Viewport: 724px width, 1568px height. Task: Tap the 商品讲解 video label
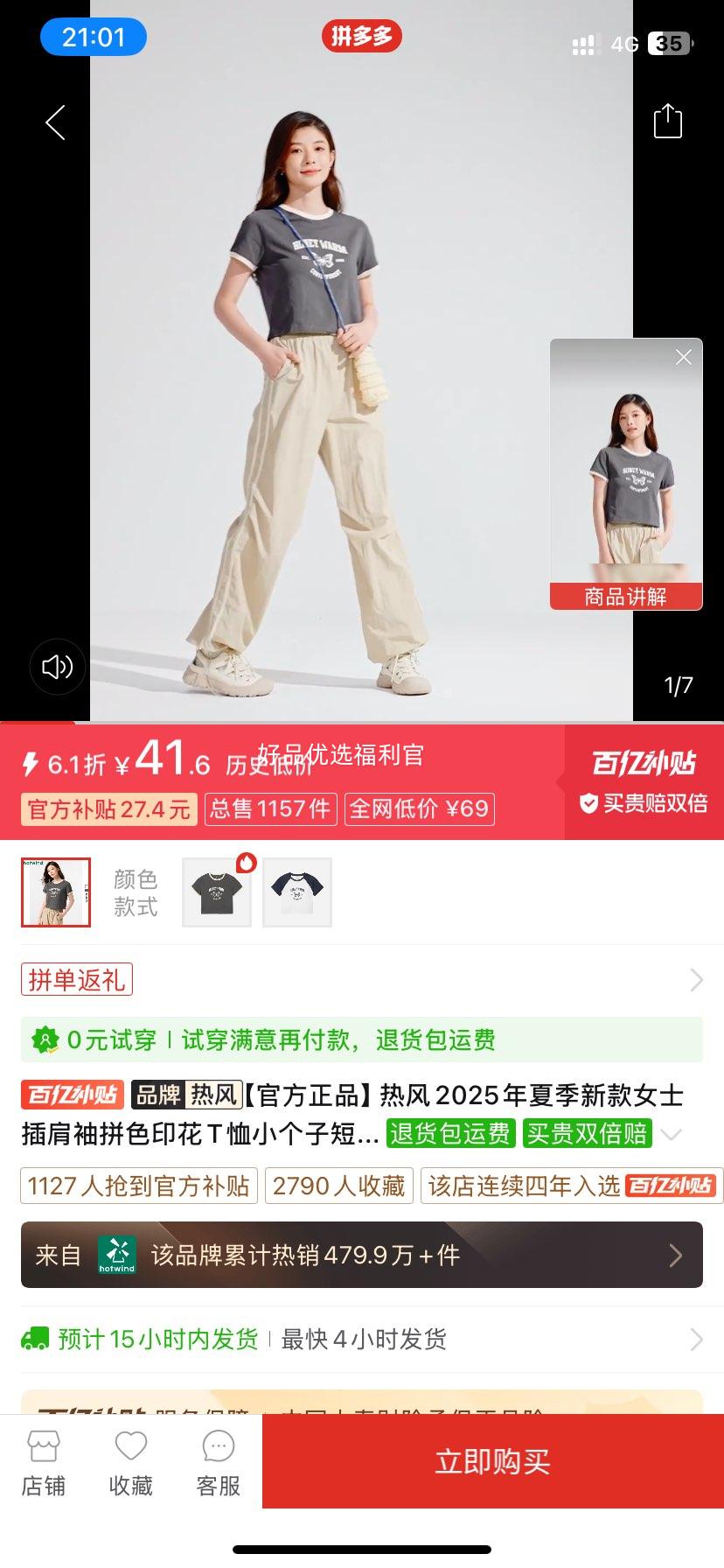click(x=625, y=596)
